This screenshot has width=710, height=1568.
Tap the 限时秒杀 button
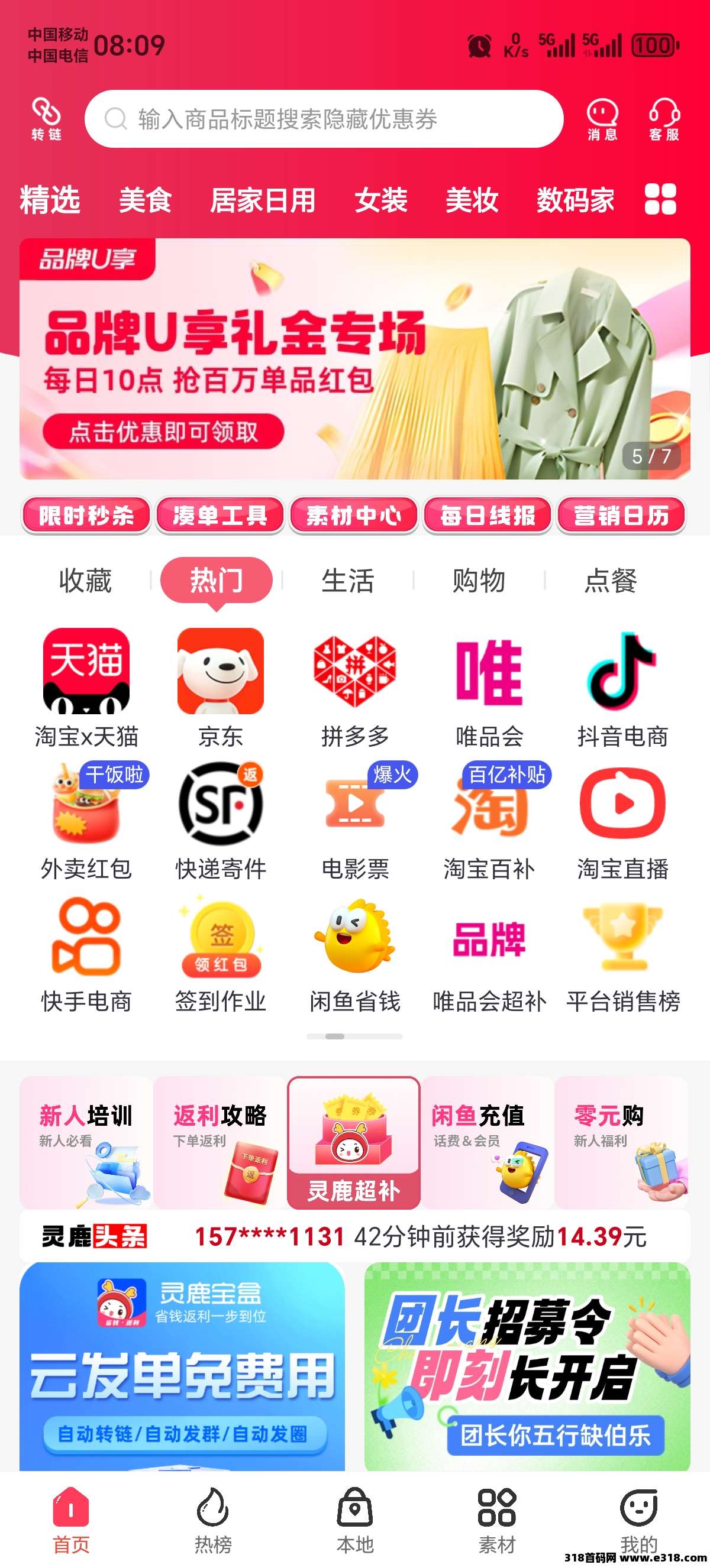point(85,516)
